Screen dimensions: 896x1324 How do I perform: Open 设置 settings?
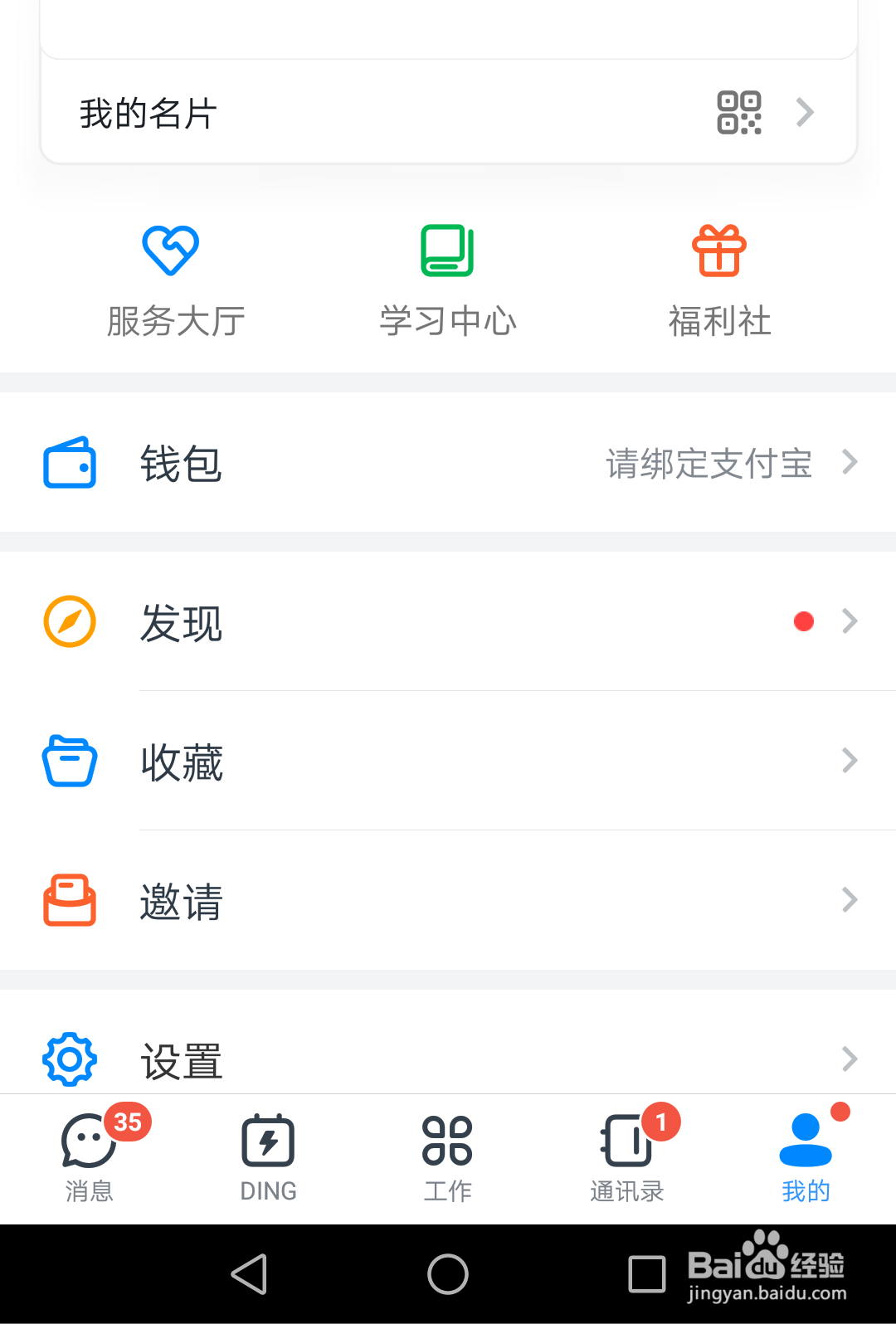coord(448,1059)
